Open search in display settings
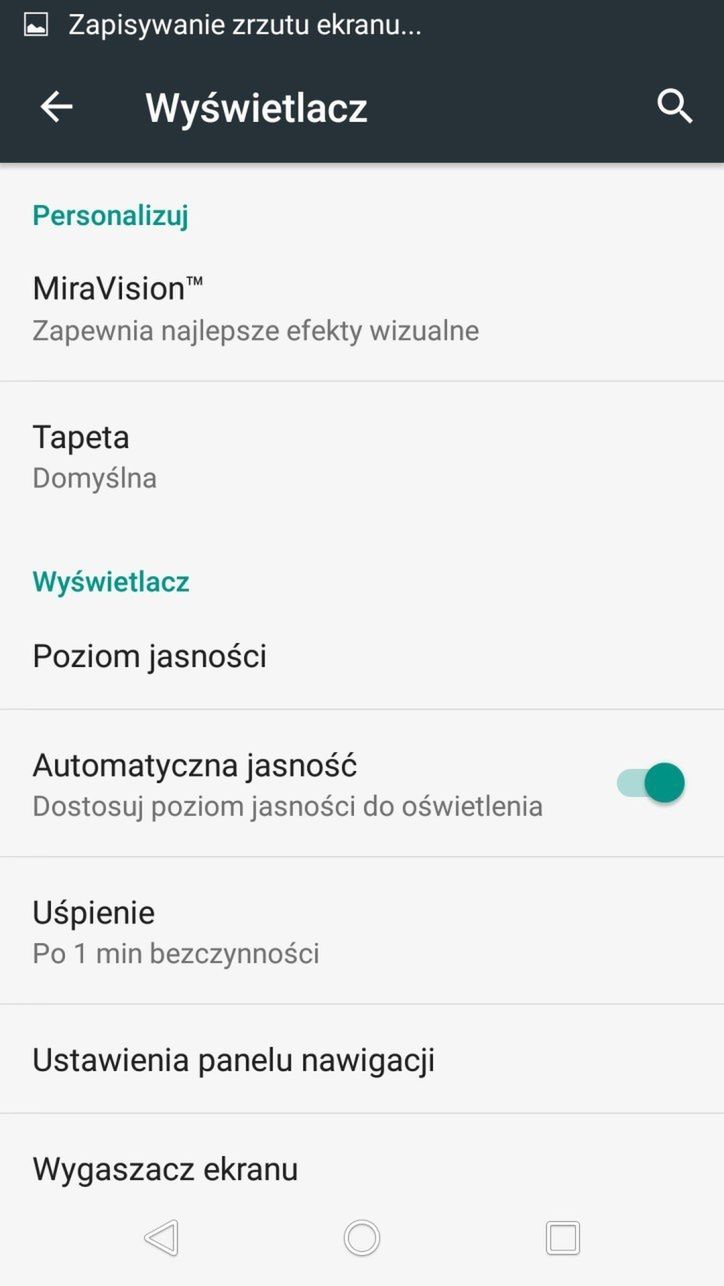Viewport: 724px width, 1286px height. 675,106
